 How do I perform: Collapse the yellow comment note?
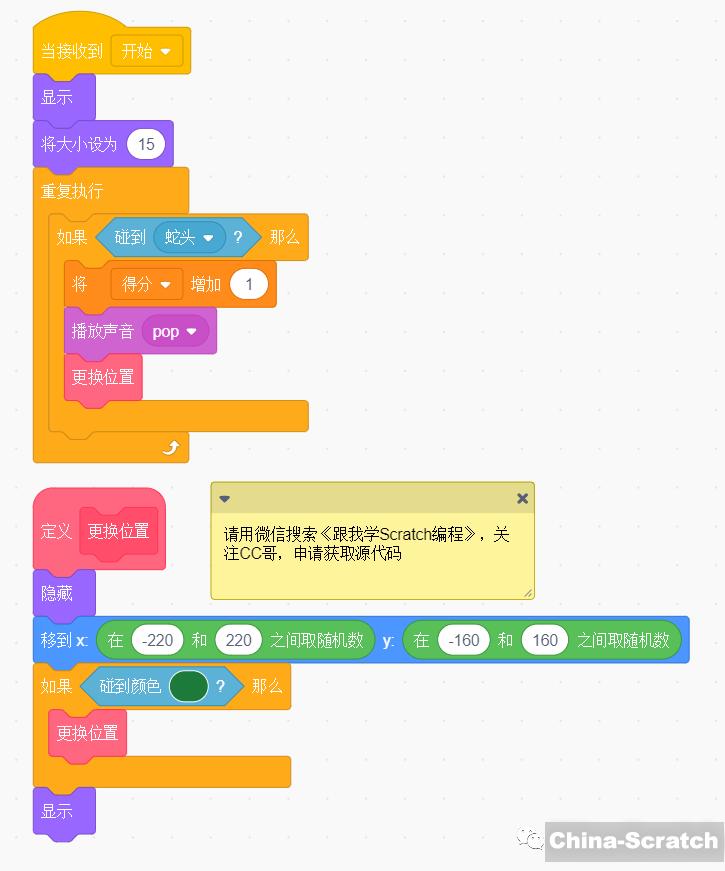(225, 498)
